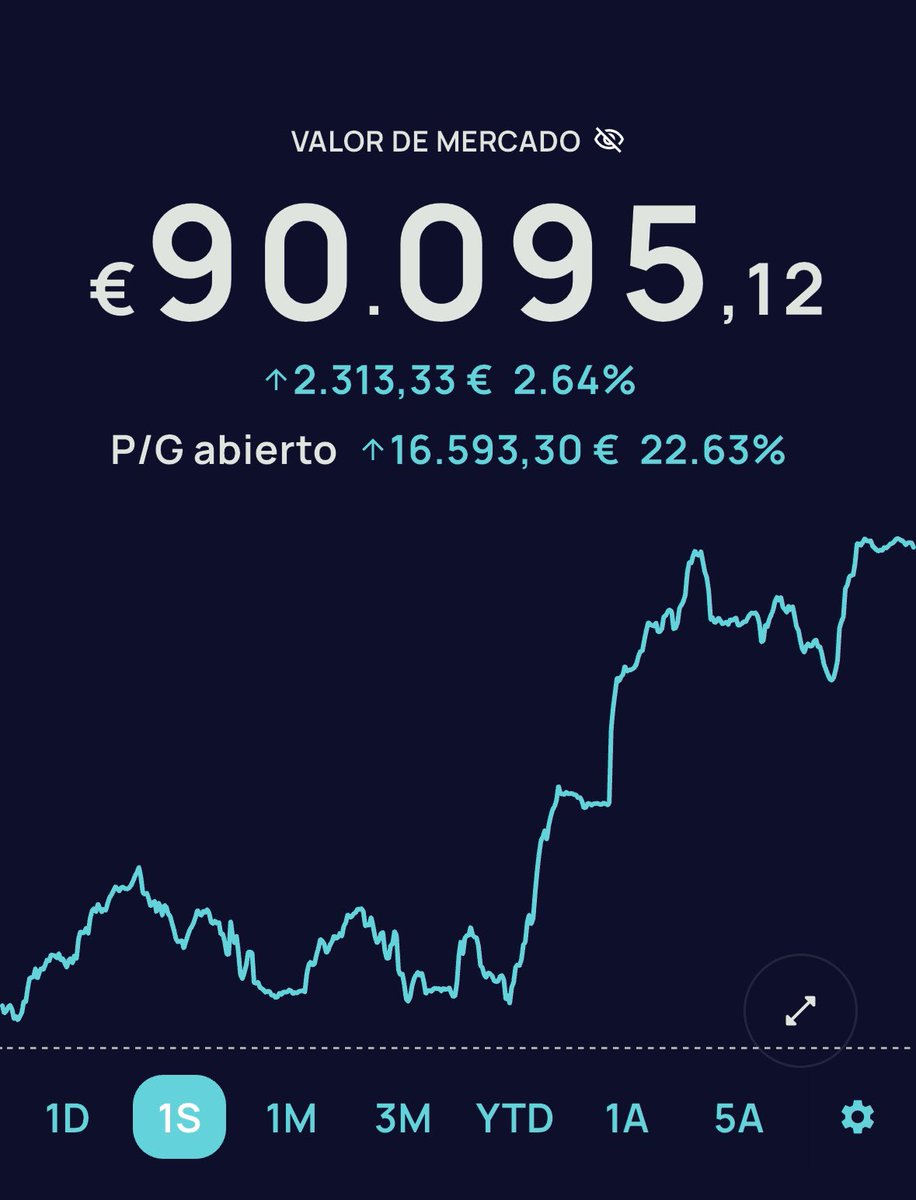
Task: Switch chart range to 1D
Action: [68, 1118]
